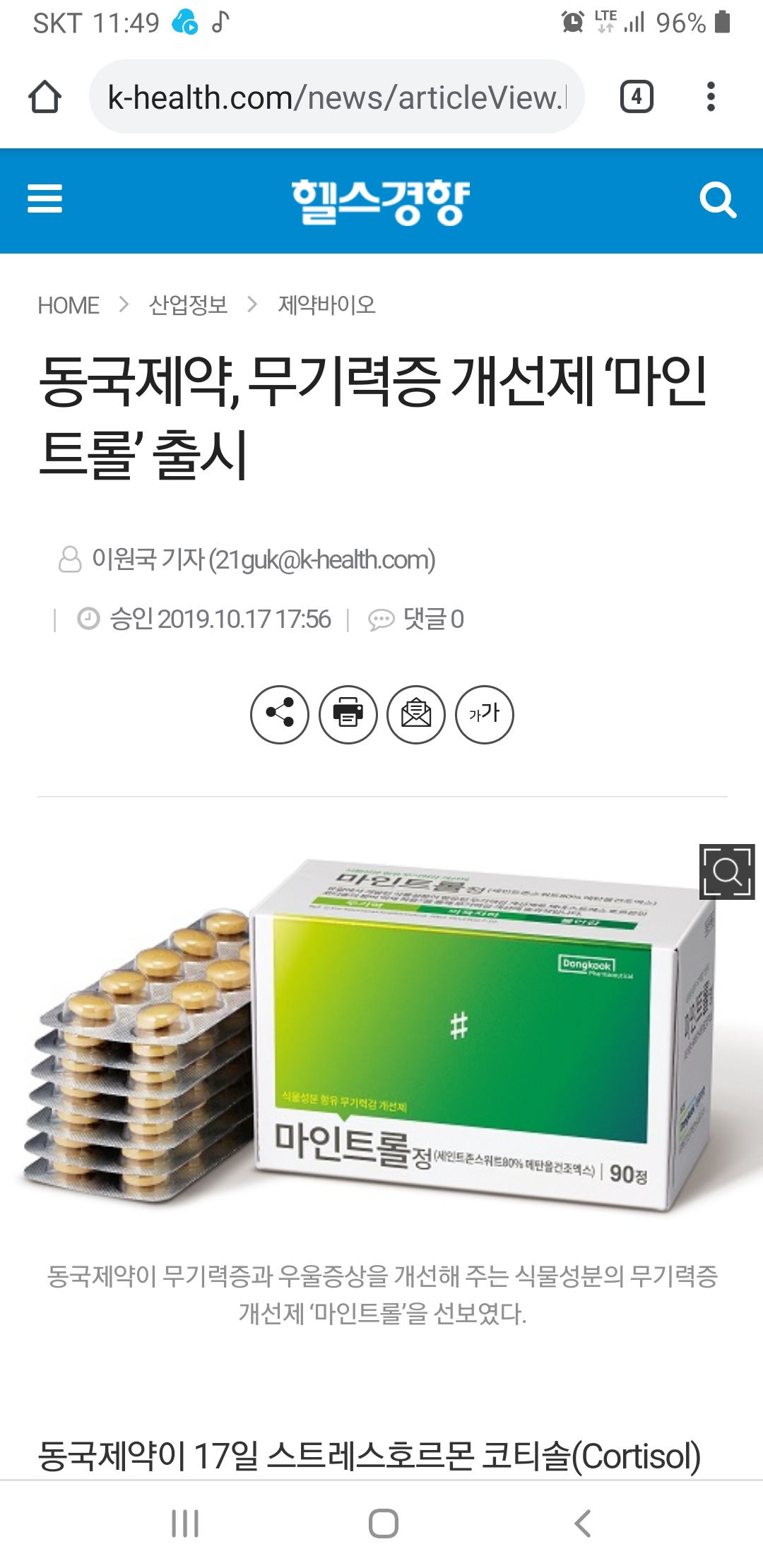
Task: Open the hamburger navigation menu
Action: tap(45, 198)
